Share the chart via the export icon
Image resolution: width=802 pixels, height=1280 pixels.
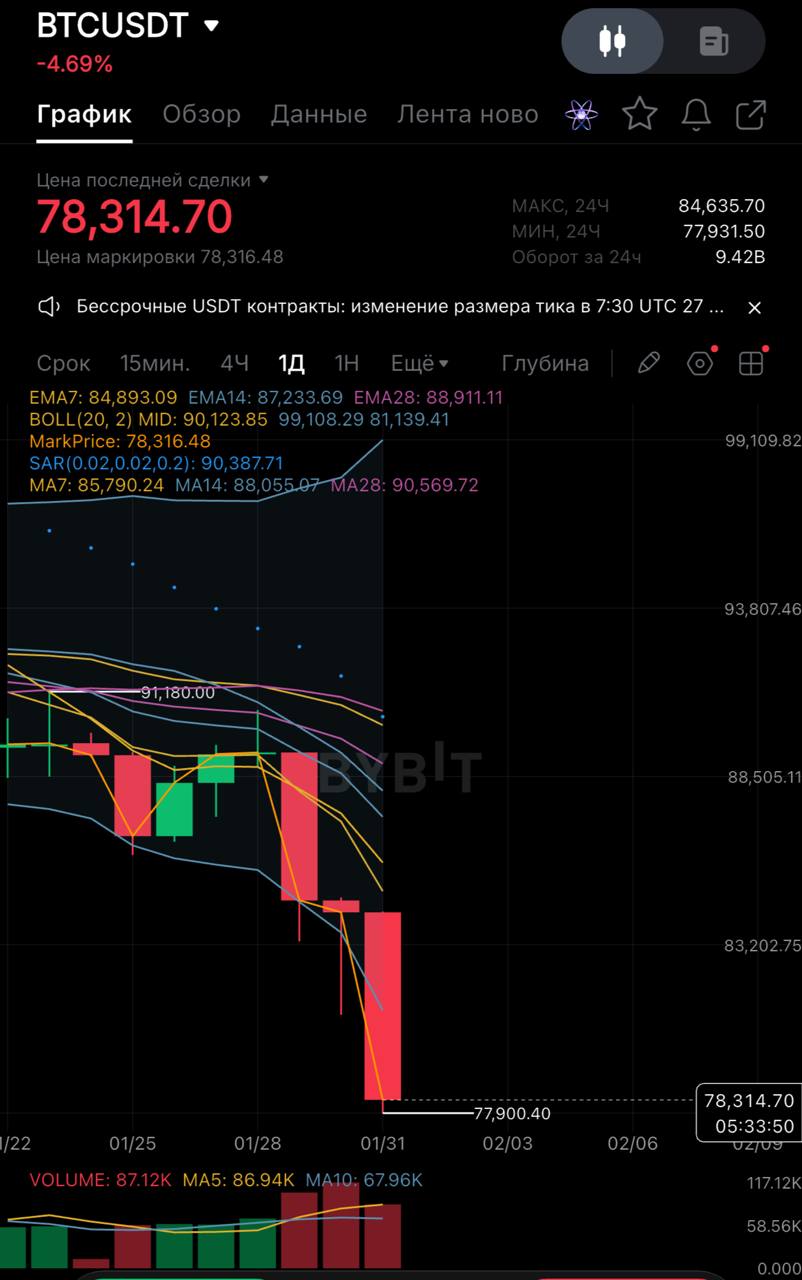coord(751,114)
